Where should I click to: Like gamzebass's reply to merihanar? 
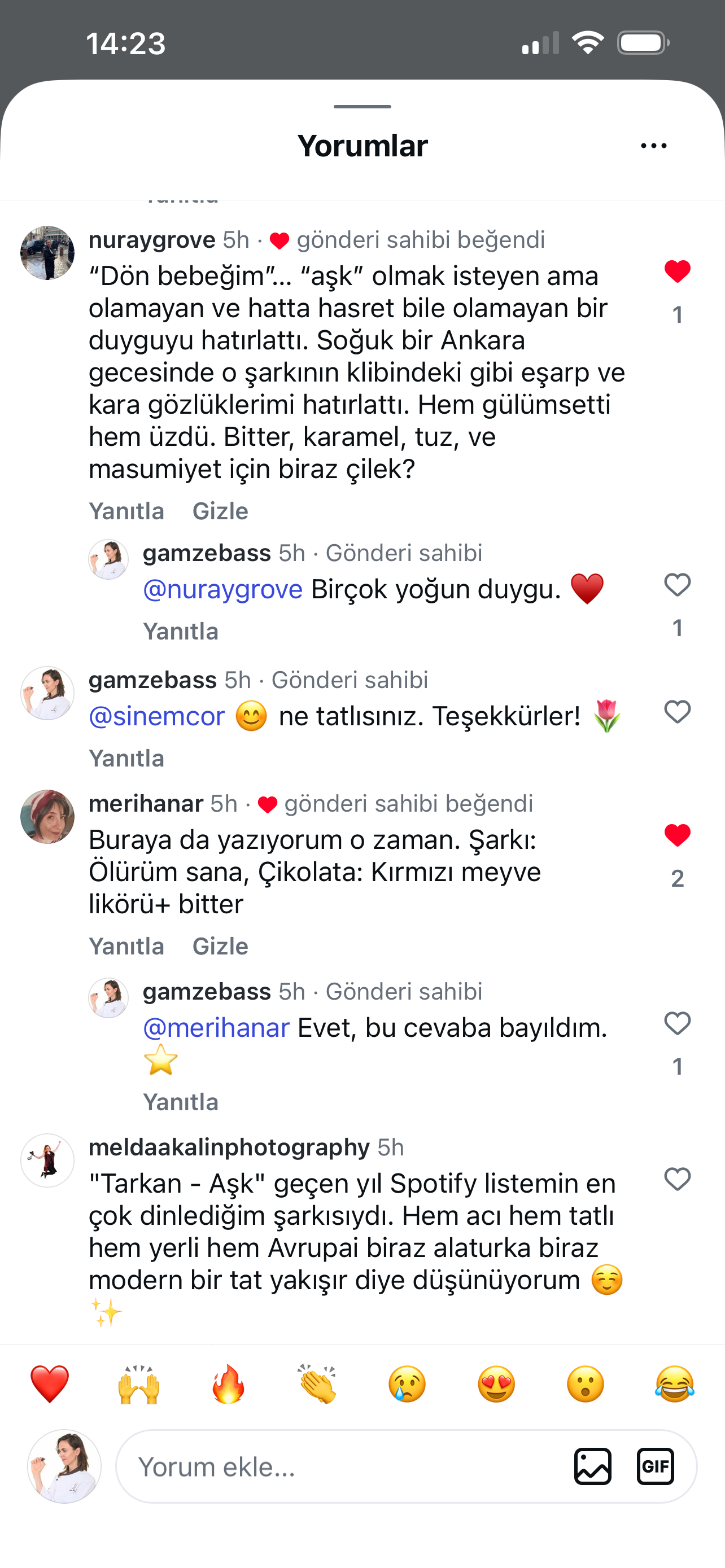coord(677,1024)
